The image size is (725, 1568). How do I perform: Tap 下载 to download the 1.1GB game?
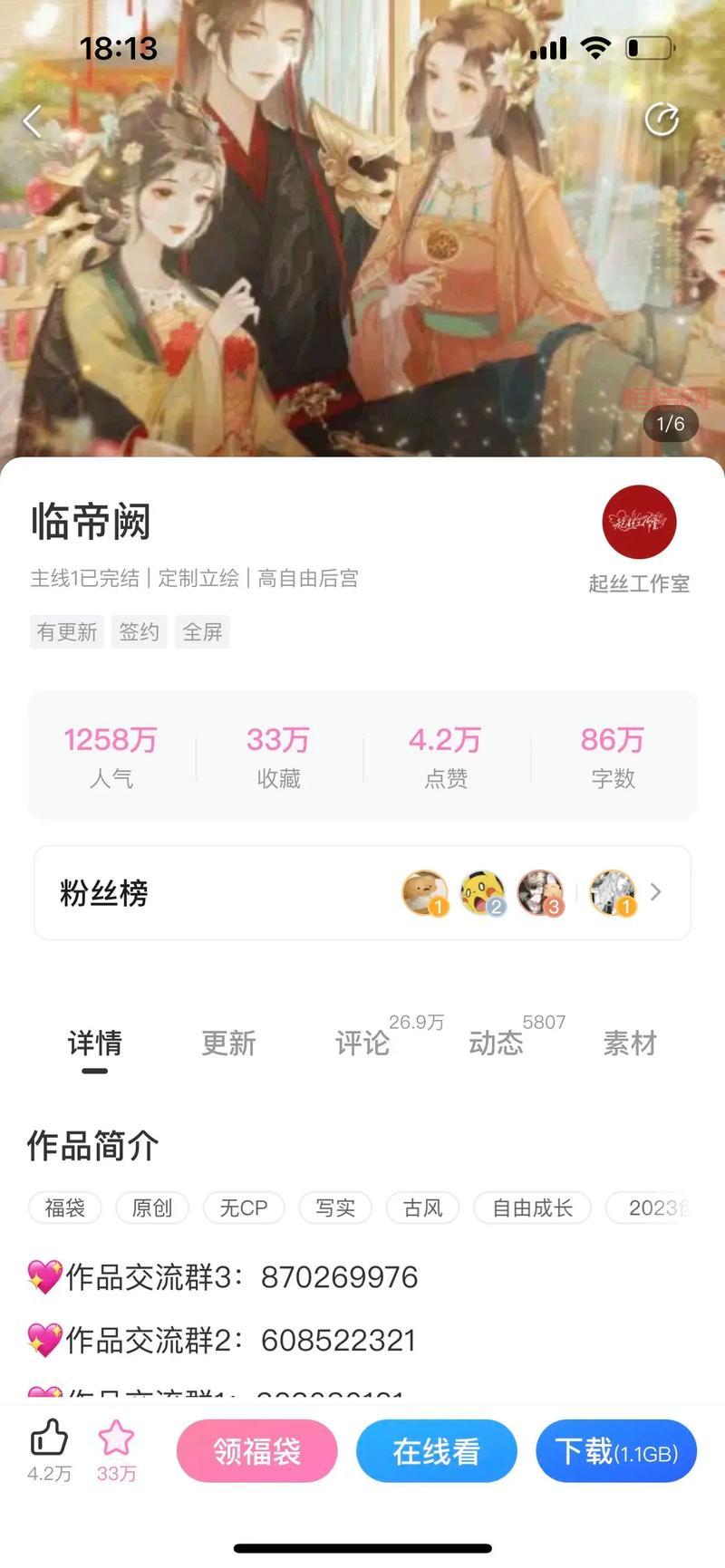coord(616,1451)
